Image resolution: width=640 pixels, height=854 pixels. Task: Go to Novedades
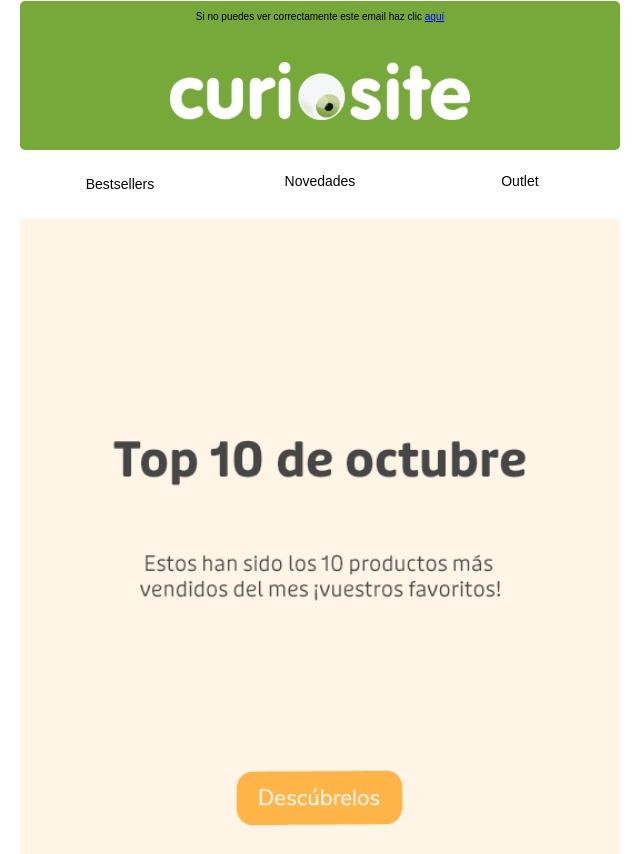tap(320, 181)
